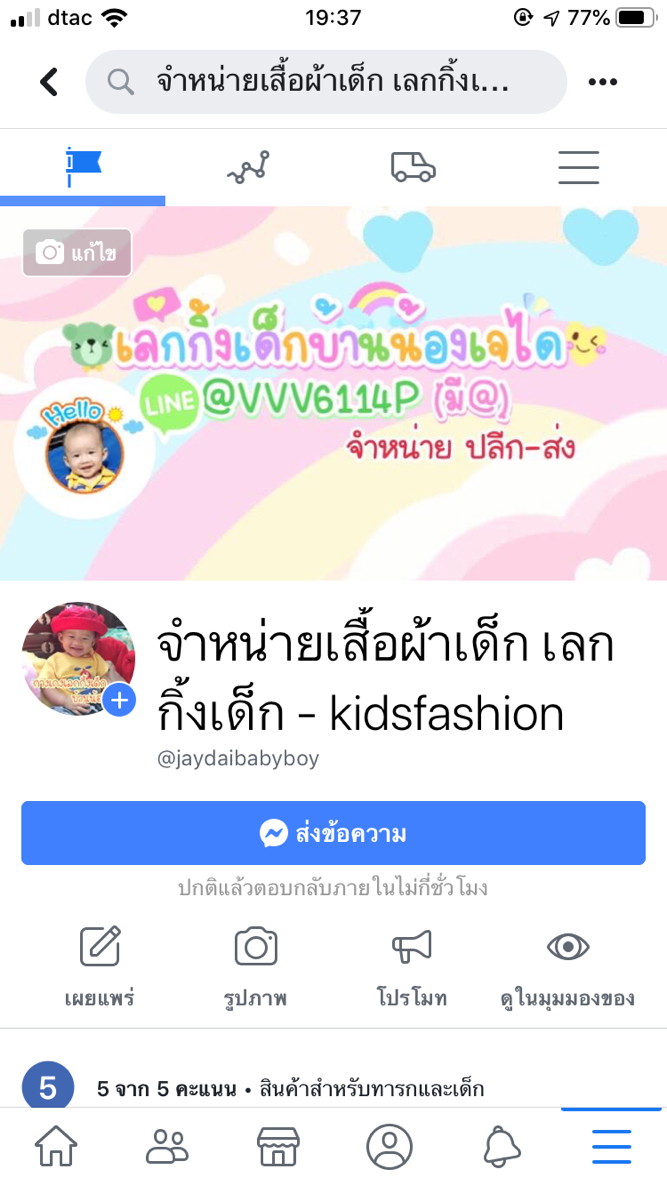667x1186 pixels.
Task: Open the profile tab
Action: 389,1146
